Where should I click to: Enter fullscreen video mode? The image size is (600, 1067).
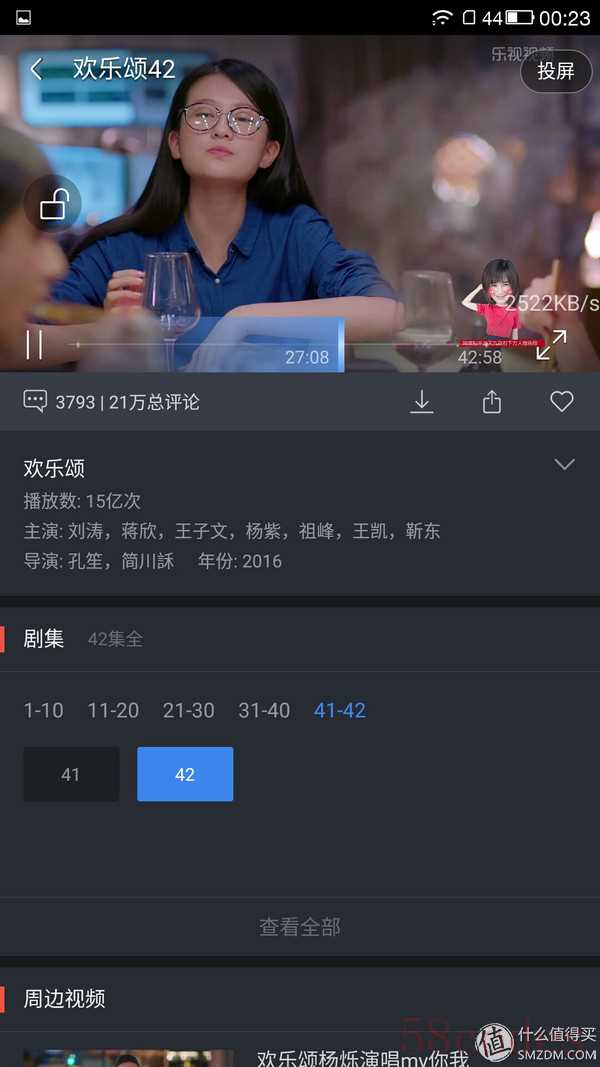click(x=551, y=345)
